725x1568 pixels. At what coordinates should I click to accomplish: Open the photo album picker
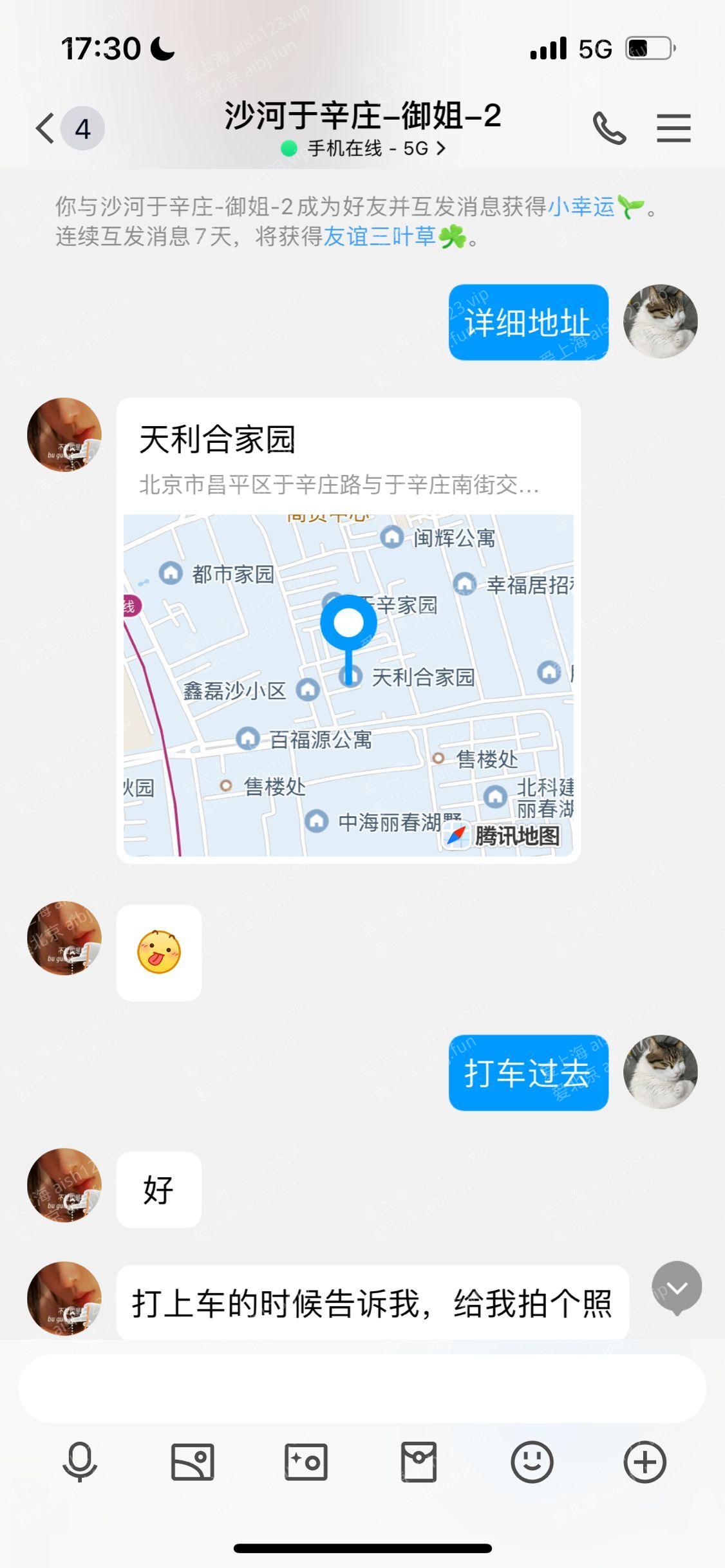pyautogui.click(x=193, y=1462)
